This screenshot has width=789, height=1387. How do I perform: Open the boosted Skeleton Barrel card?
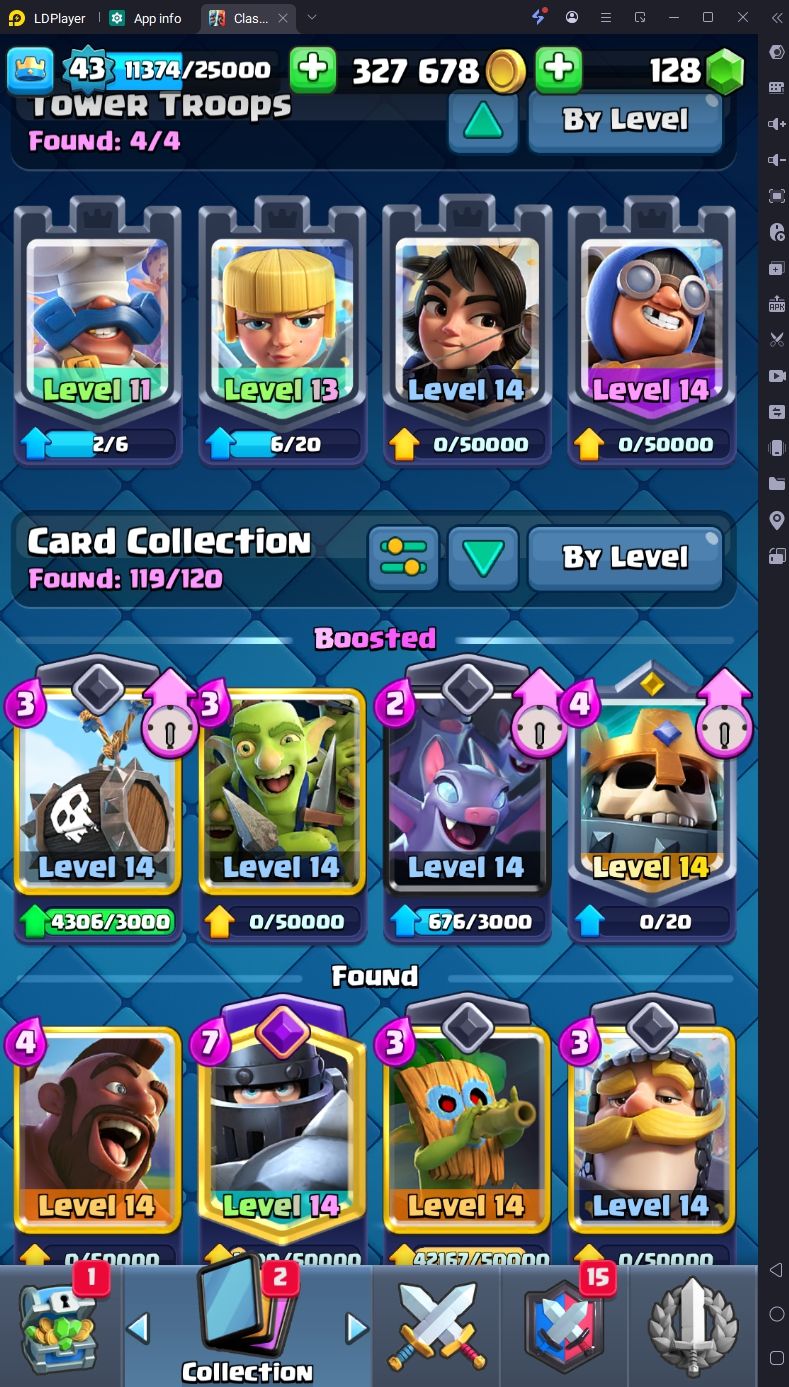[x=98, y=800]
